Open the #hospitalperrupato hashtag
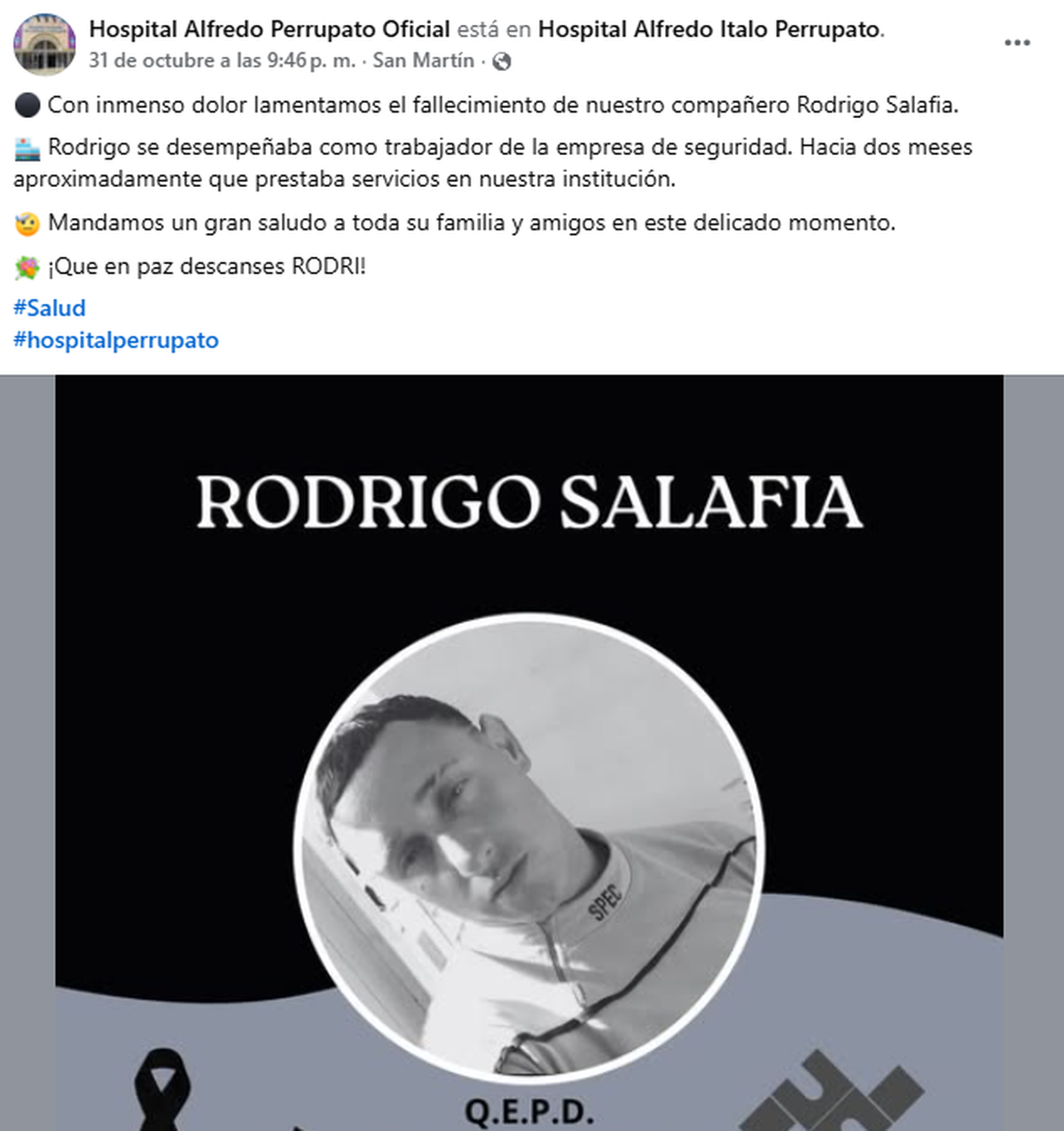1064x1131 pixels. 116,339
